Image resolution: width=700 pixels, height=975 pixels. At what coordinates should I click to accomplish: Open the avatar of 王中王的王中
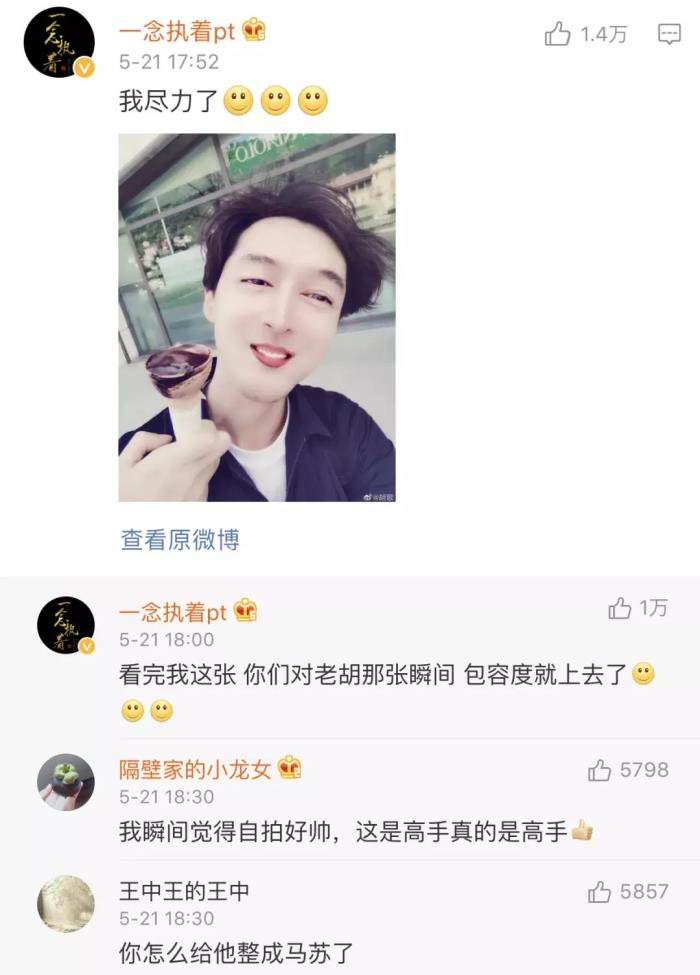click(66, 904)
